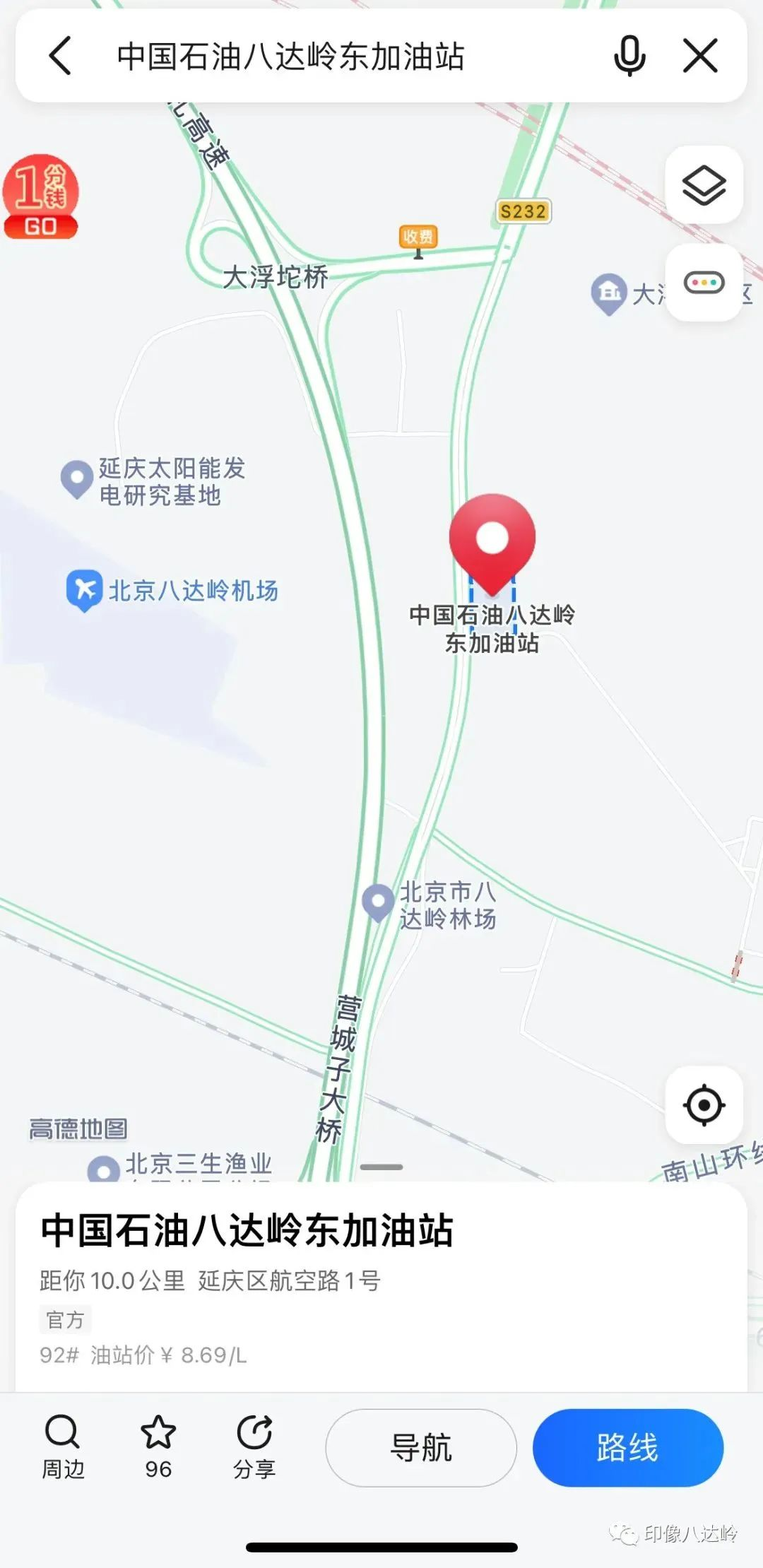Clear the search with the X
The width and height of the screenshot is (763, 1568).
pos(700,56)
